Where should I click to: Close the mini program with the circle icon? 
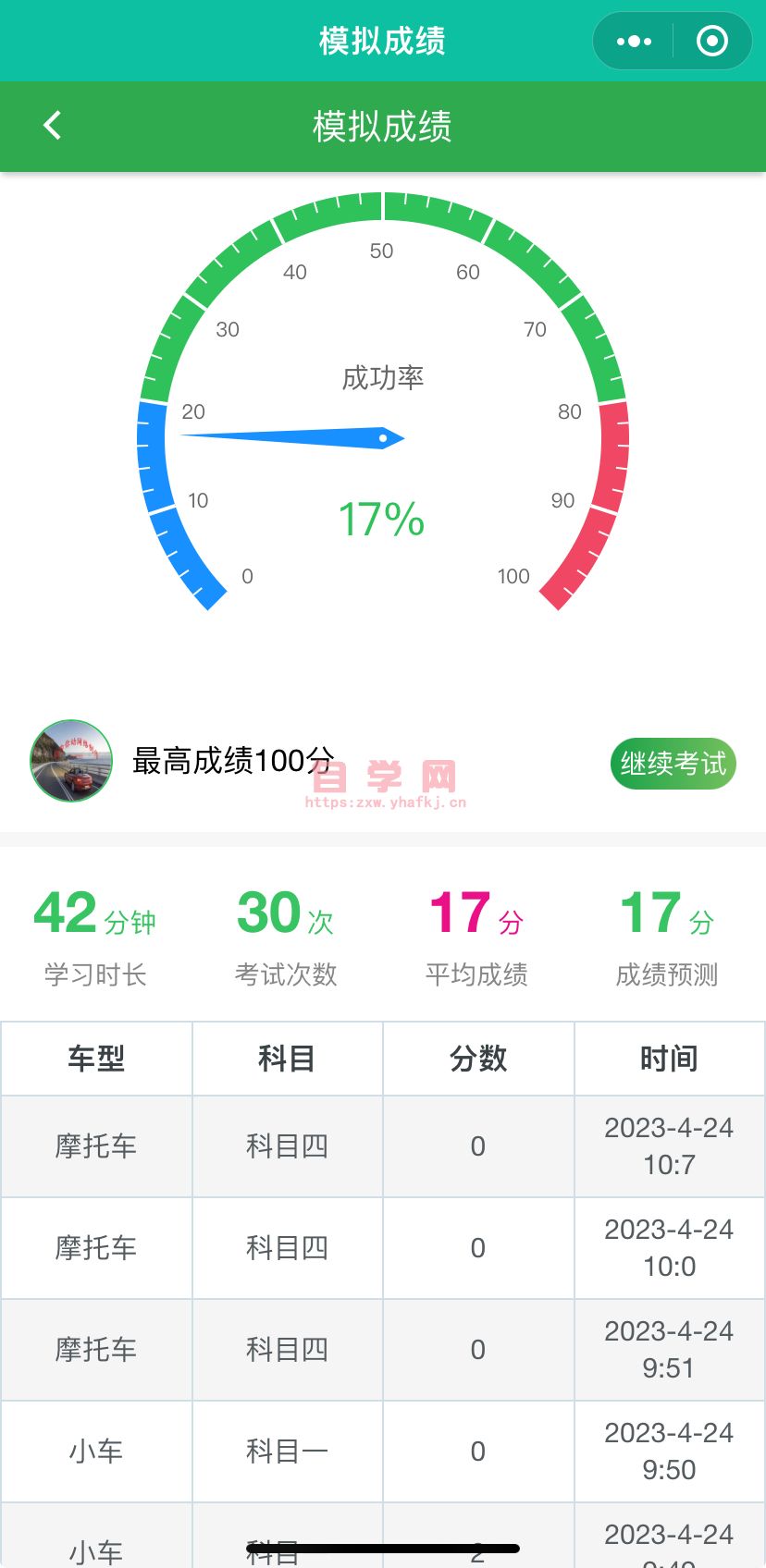[x=711, y=42]
